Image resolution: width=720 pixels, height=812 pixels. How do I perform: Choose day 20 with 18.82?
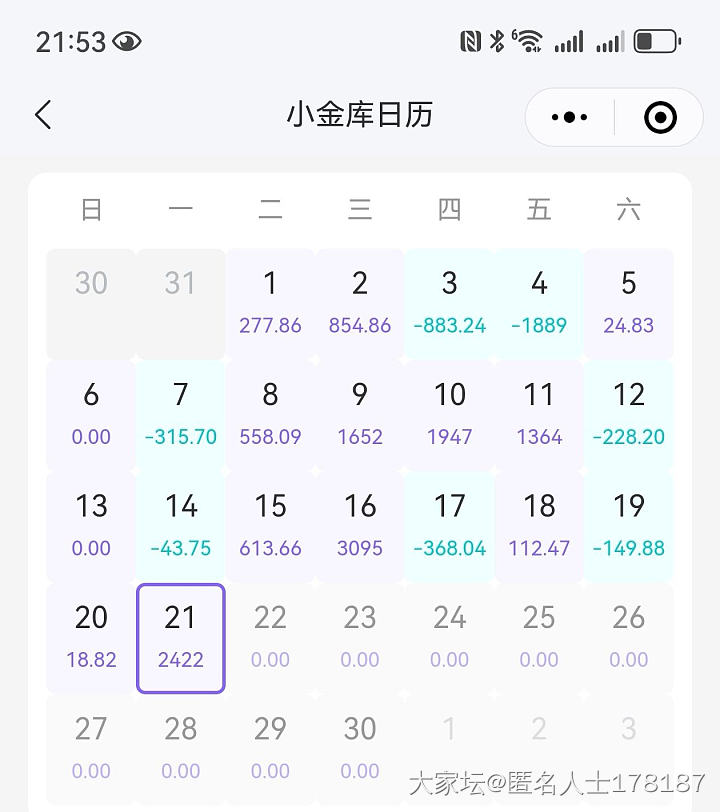pos(91,637)
